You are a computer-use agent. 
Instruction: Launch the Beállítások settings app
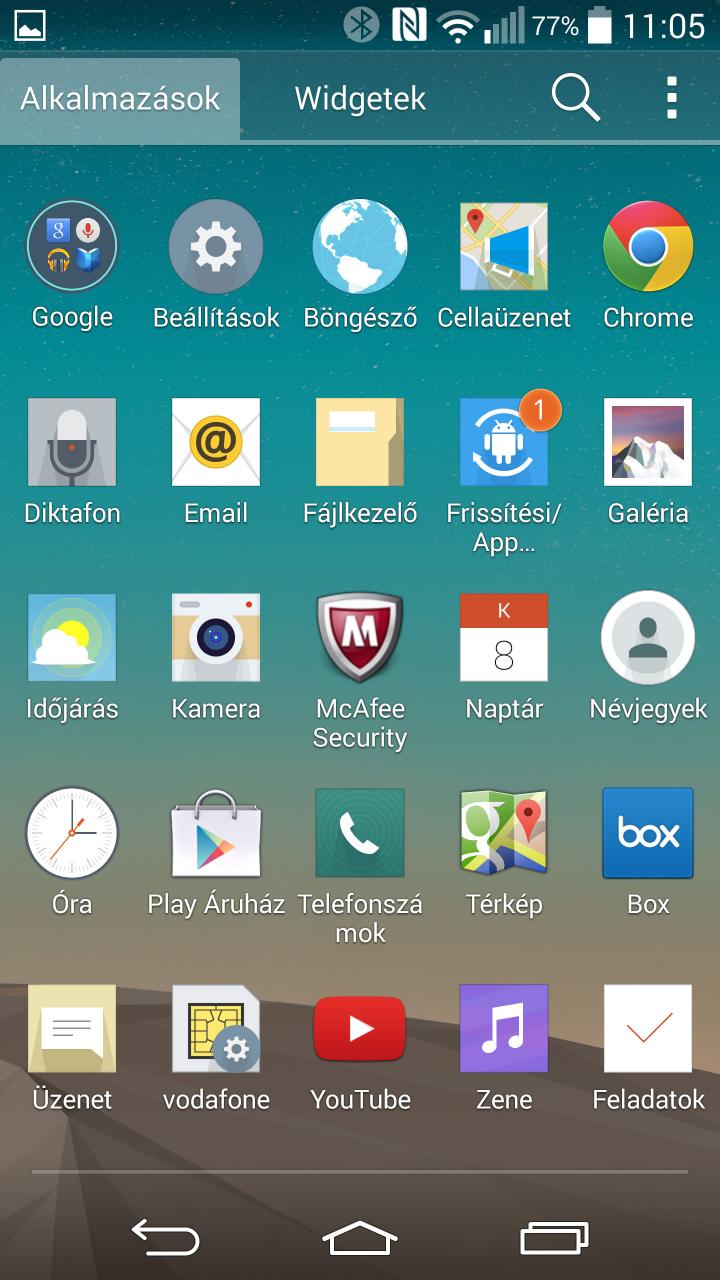[216, 246]
